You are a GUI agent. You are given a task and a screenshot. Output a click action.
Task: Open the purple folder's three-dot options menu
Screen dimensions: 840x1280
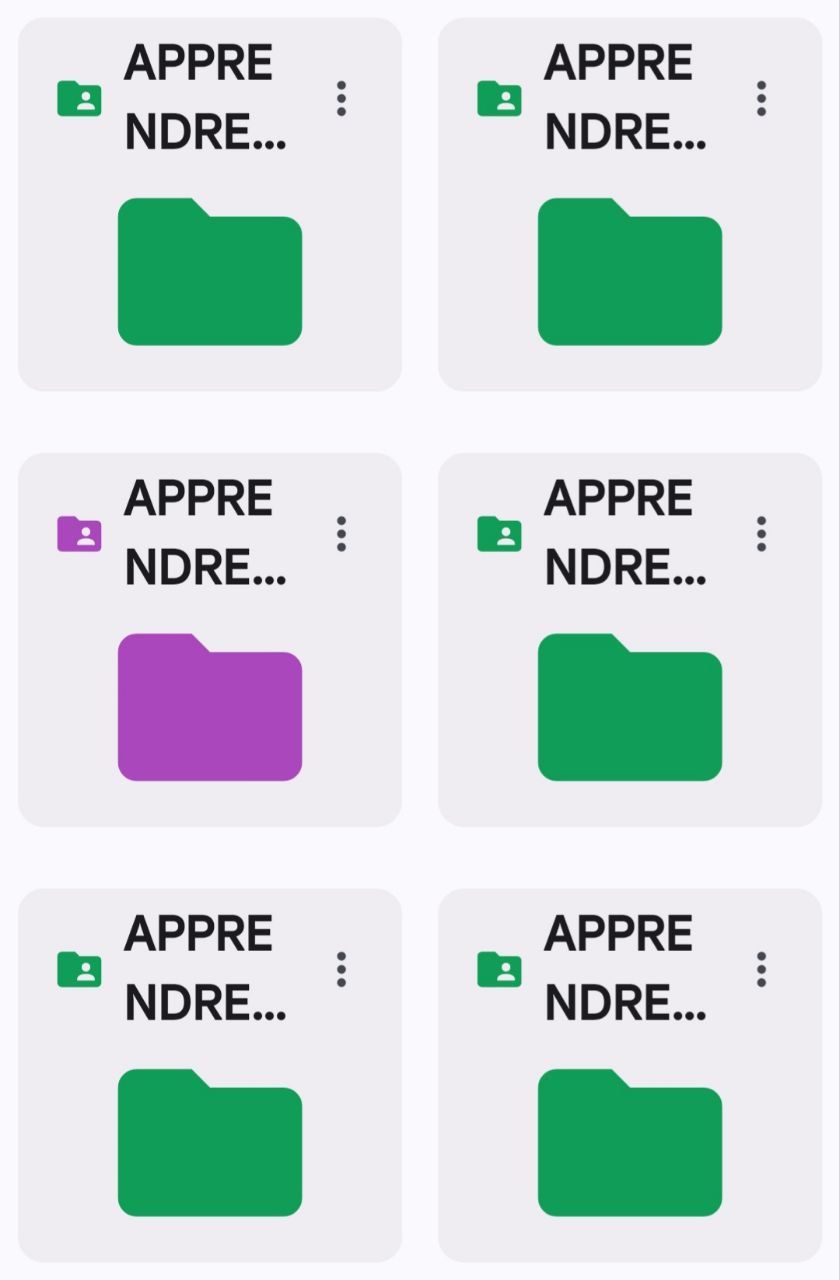[x=341, y=534]
